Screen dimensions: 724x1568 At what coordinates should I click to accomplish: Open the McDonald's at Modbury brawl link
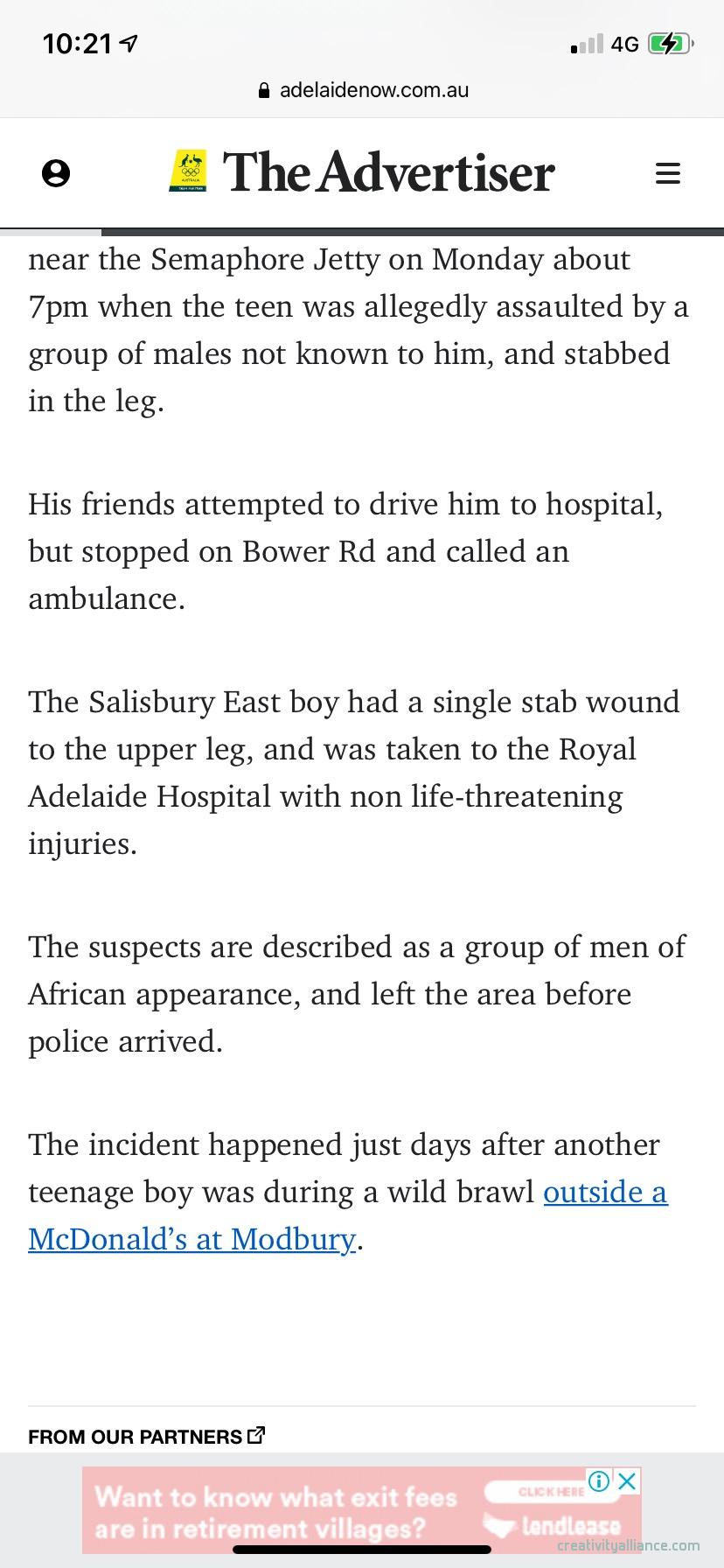click(191, 1239)
